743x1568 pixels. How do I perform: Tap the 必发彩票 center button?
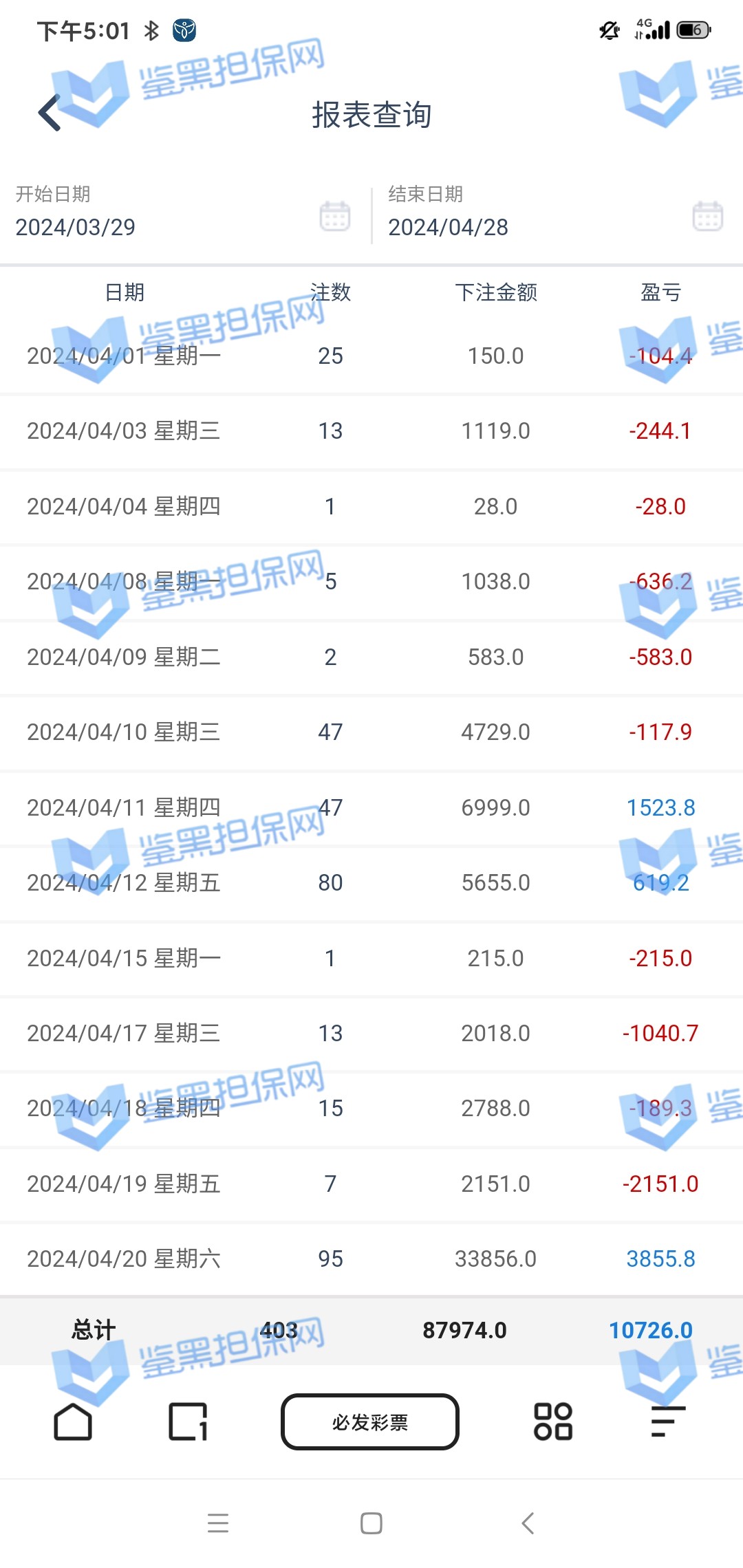370,1422
